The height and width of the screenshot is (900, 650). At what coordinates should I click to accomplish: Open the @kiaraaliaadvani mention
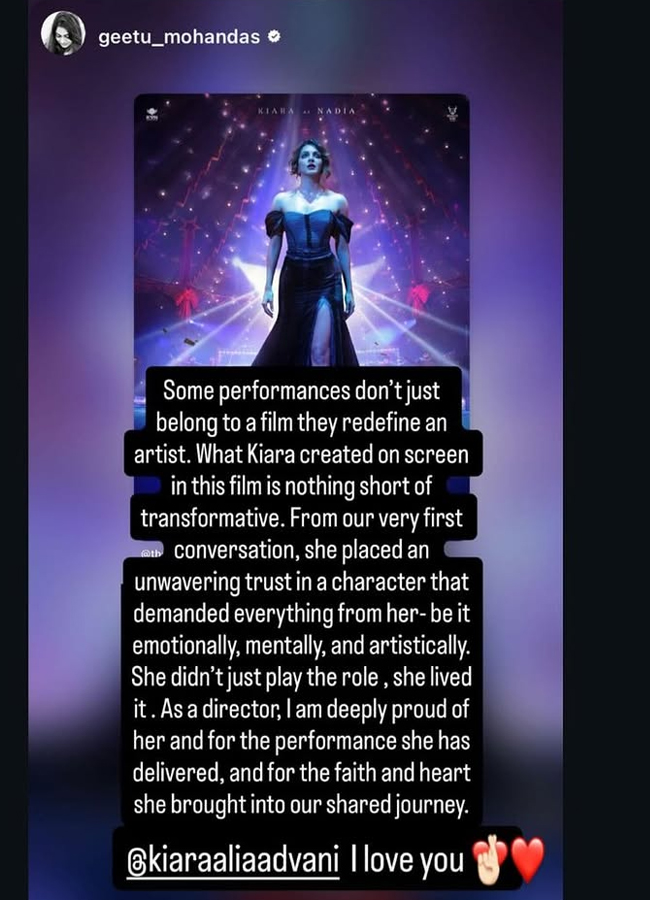pos(233,860)
